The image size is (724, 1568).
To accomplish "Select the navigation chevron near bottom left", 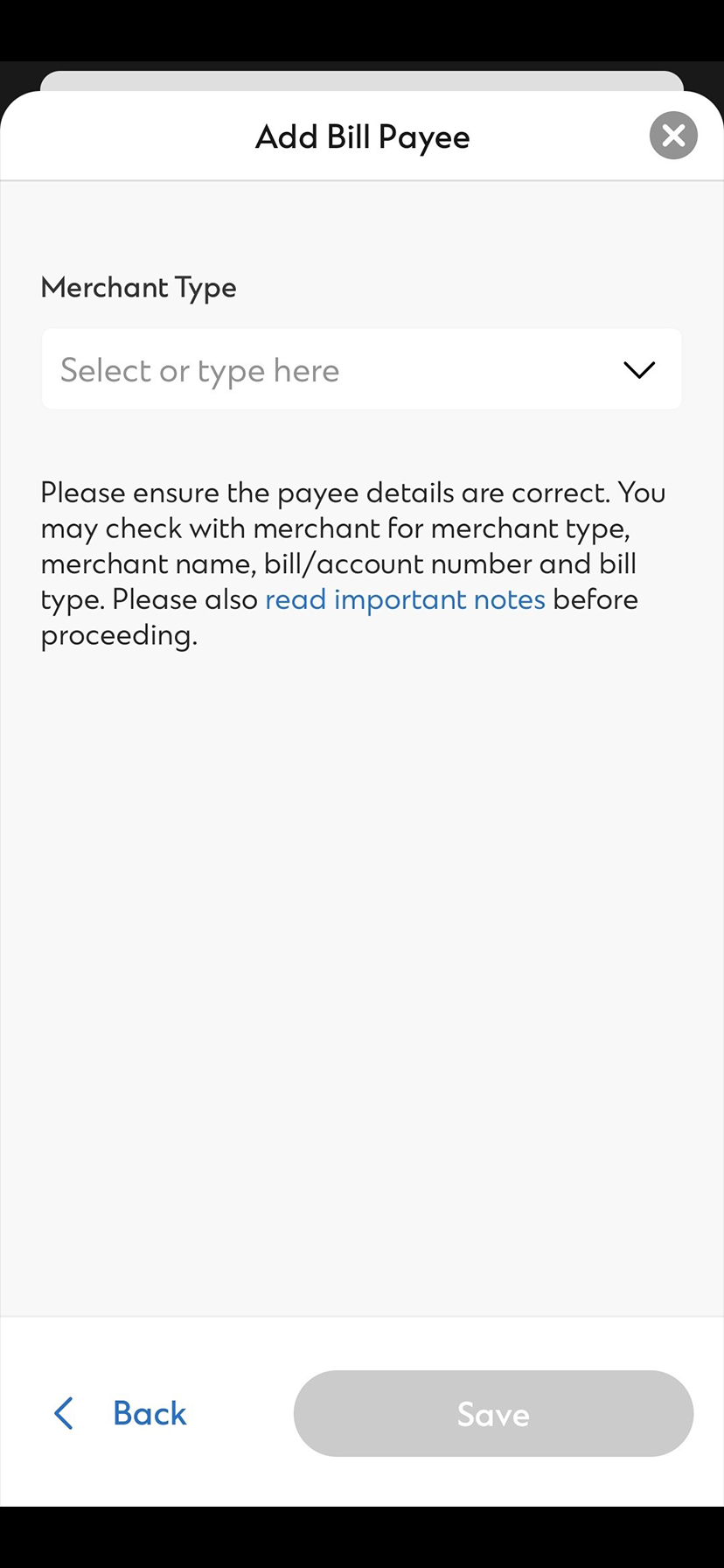I will pyautogui.click(x=62, y=1413).
